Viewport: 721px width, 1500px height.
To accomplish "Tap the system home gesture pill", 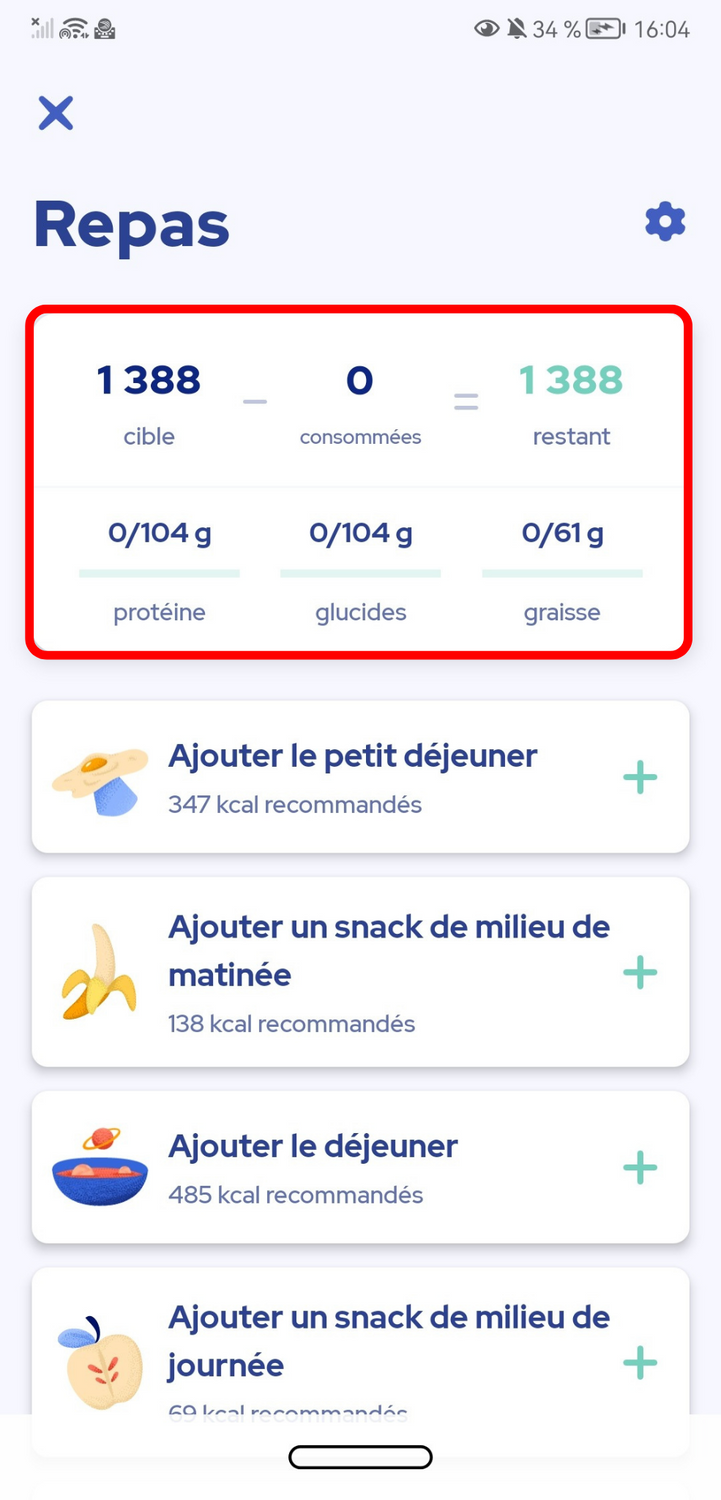I will pos(360,1457).
